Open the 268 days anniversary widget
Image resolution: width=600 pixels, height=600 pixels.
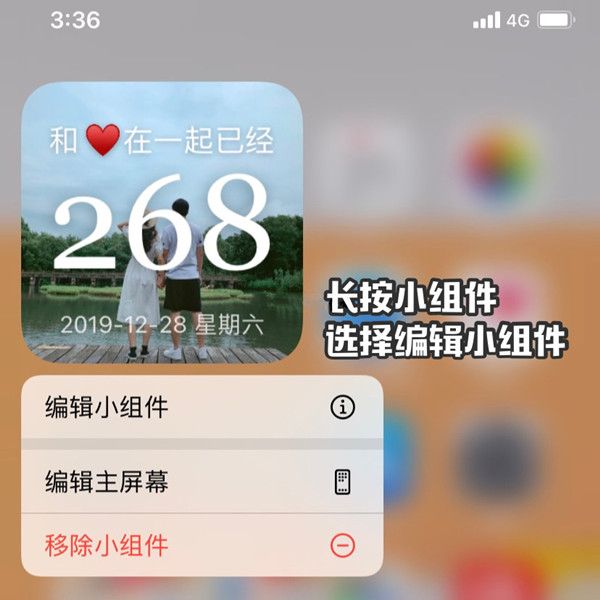[162, 222]
